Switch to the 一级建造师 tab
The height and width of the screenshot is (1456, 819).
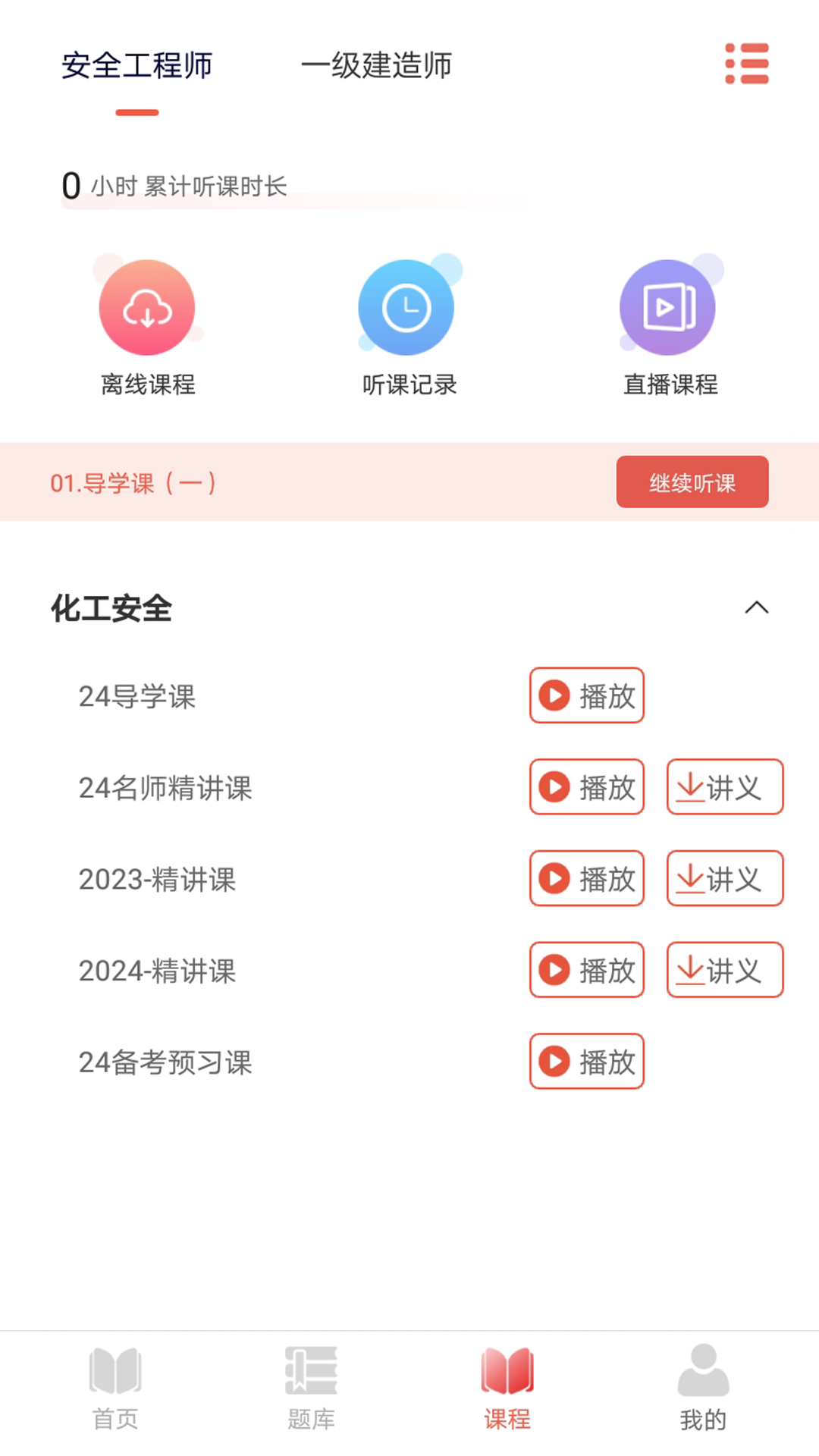pyautogui.click(x=378, y=66)
